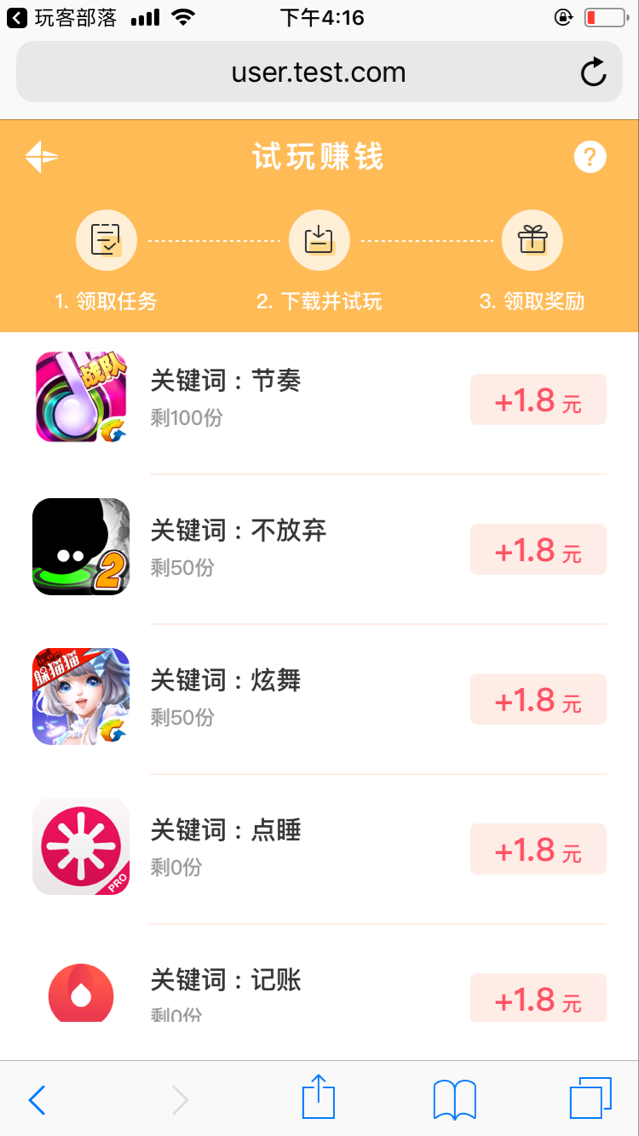Reload the page in the address bar
The height and width of the screenshot is (1136, 639).
pyautogui.click(x=593, y=72)
